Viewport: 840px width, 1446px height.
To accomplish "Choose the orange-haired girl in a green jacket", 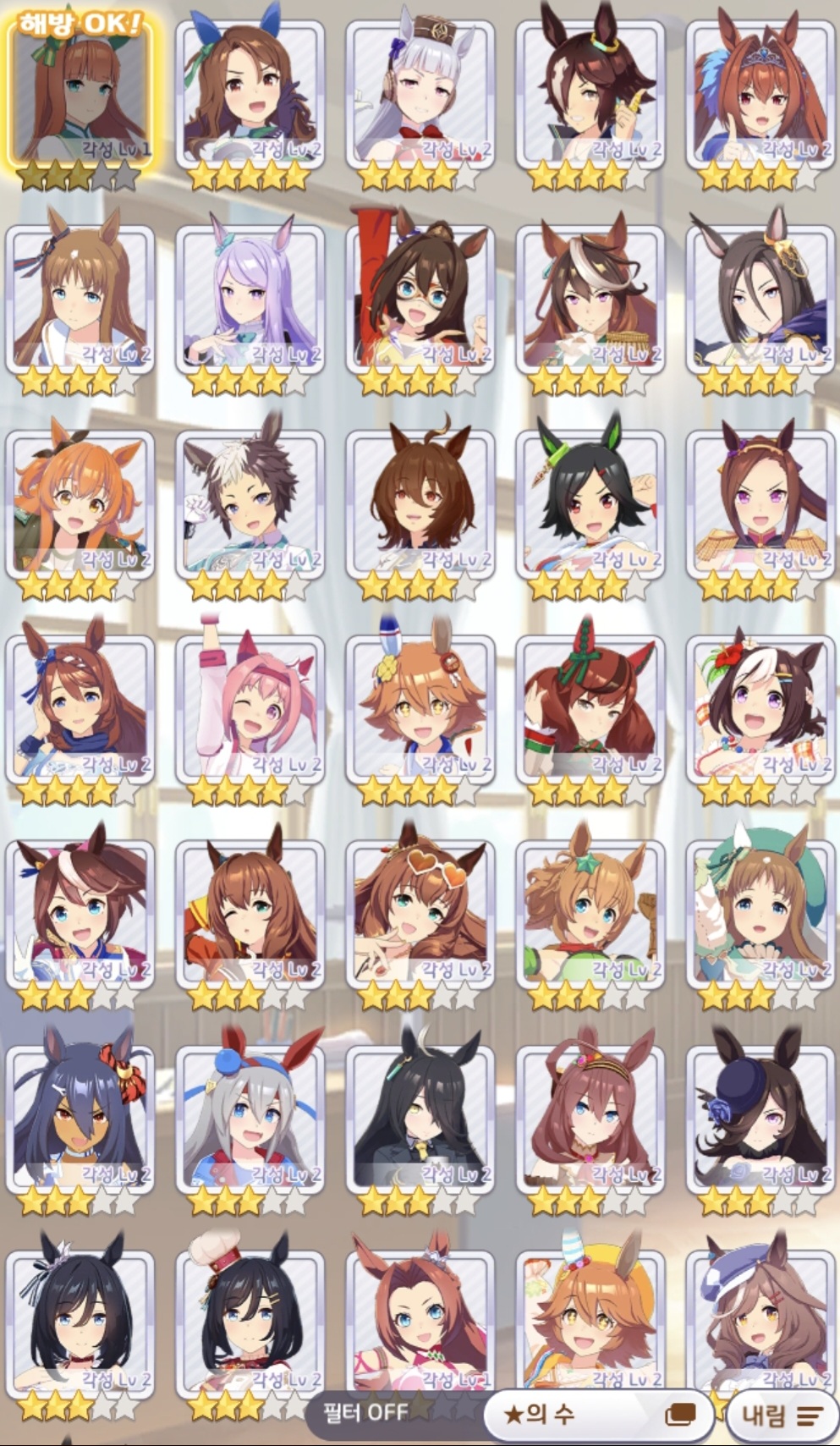I will tap(80, 503).
